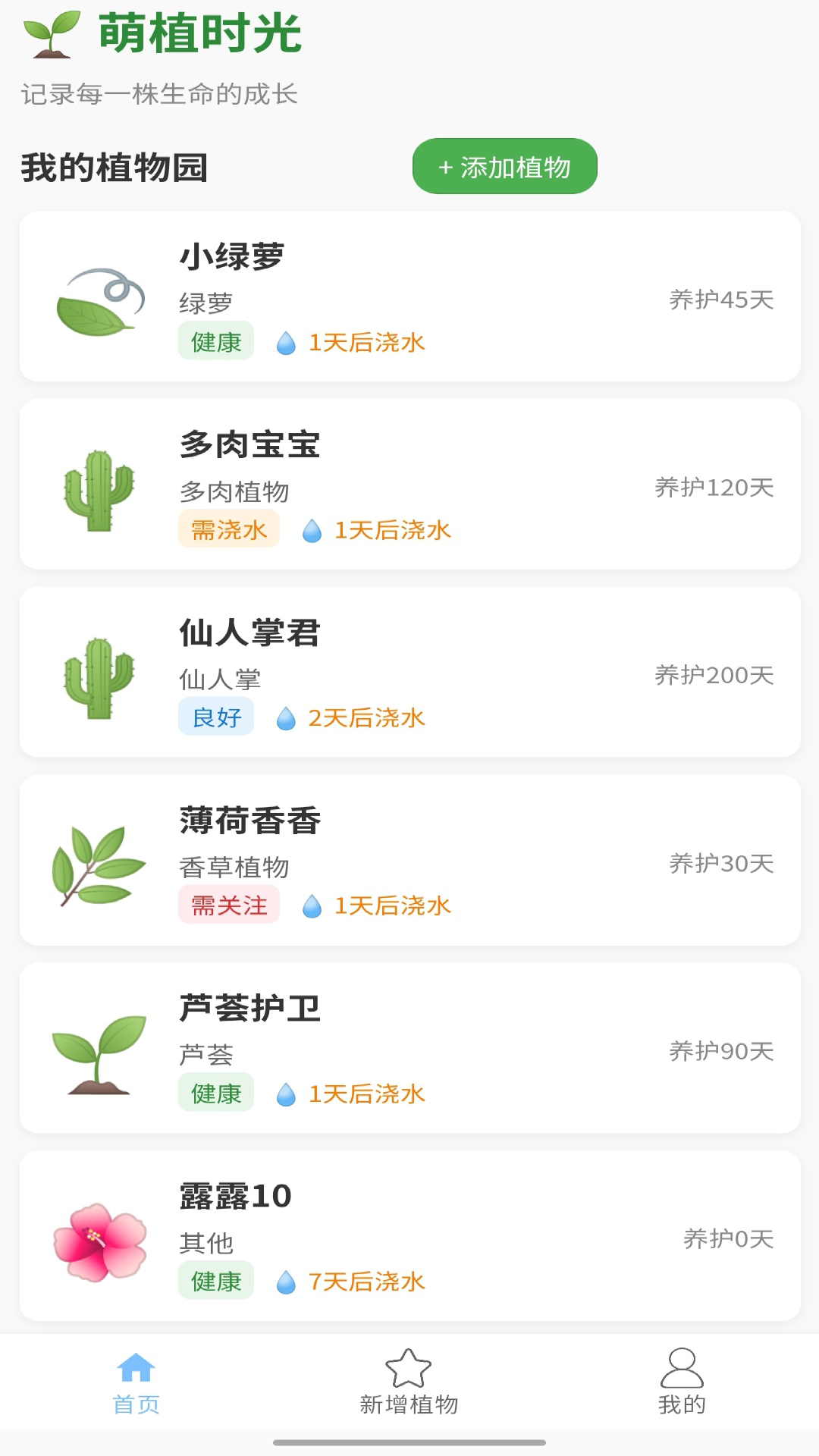819x1456 pixels.
Task: Click the water drop beside 小绿萝
Action: click(285, 343)
